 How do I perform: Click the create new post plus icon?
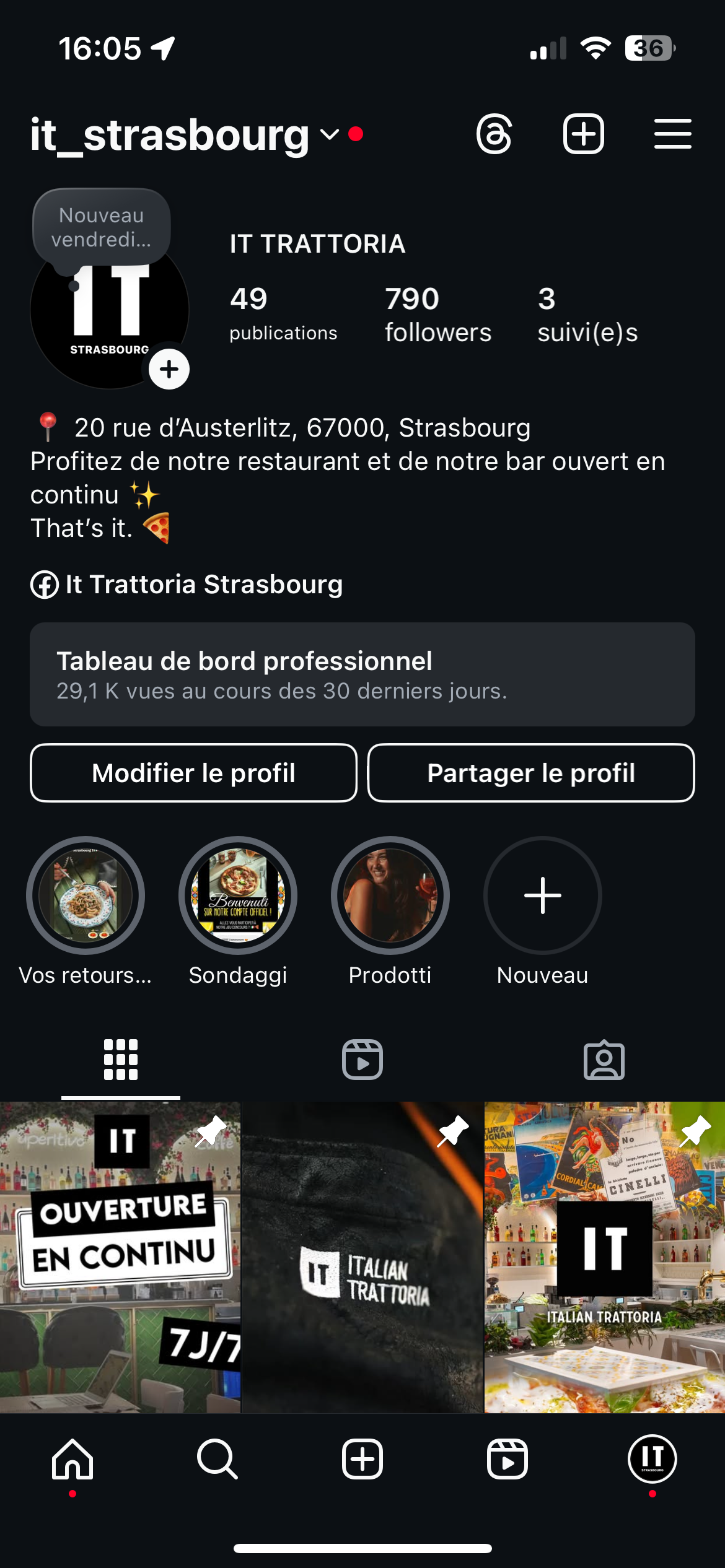(x=583, y=133)
